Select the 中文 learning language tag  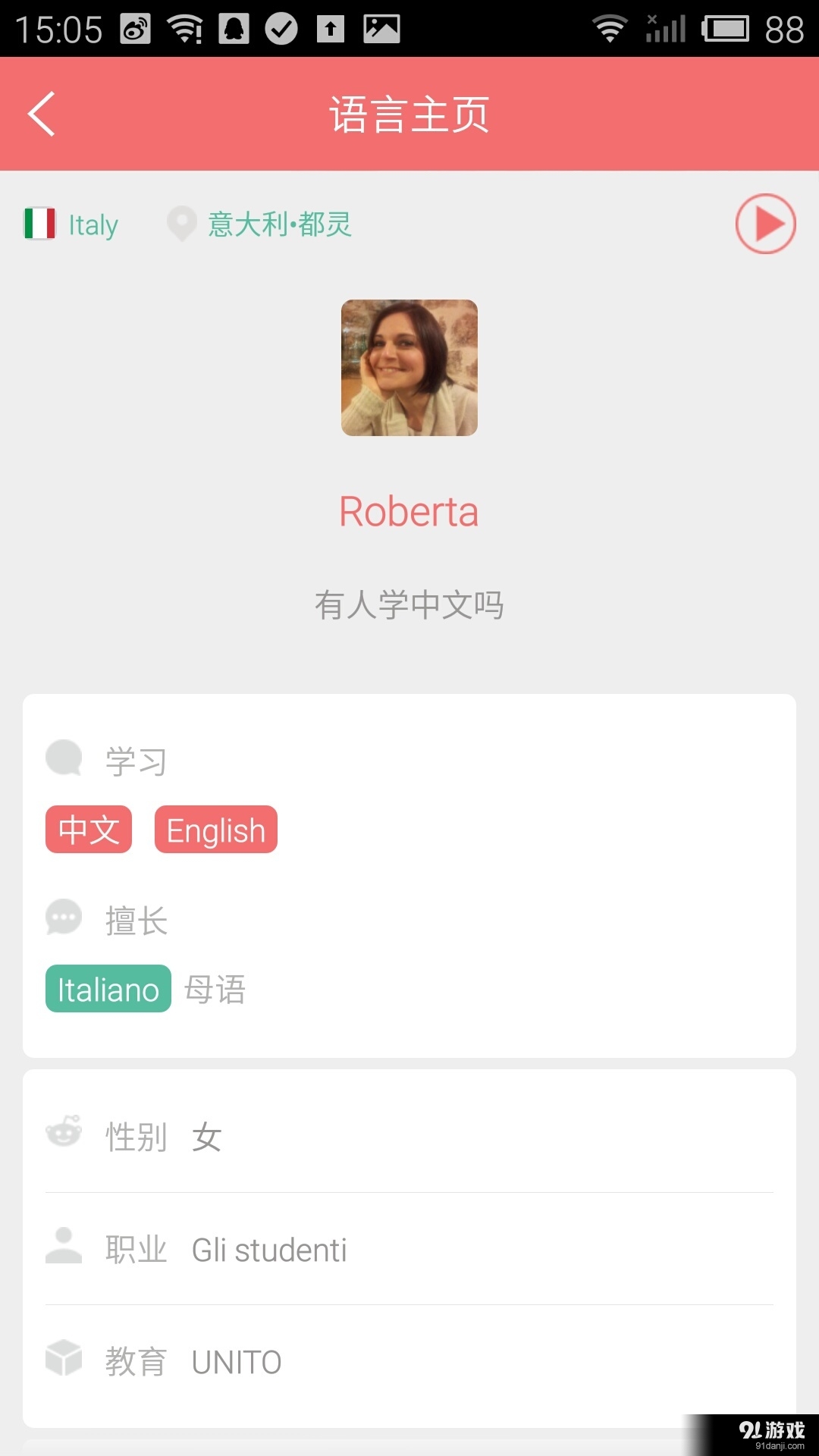[88, 830]
